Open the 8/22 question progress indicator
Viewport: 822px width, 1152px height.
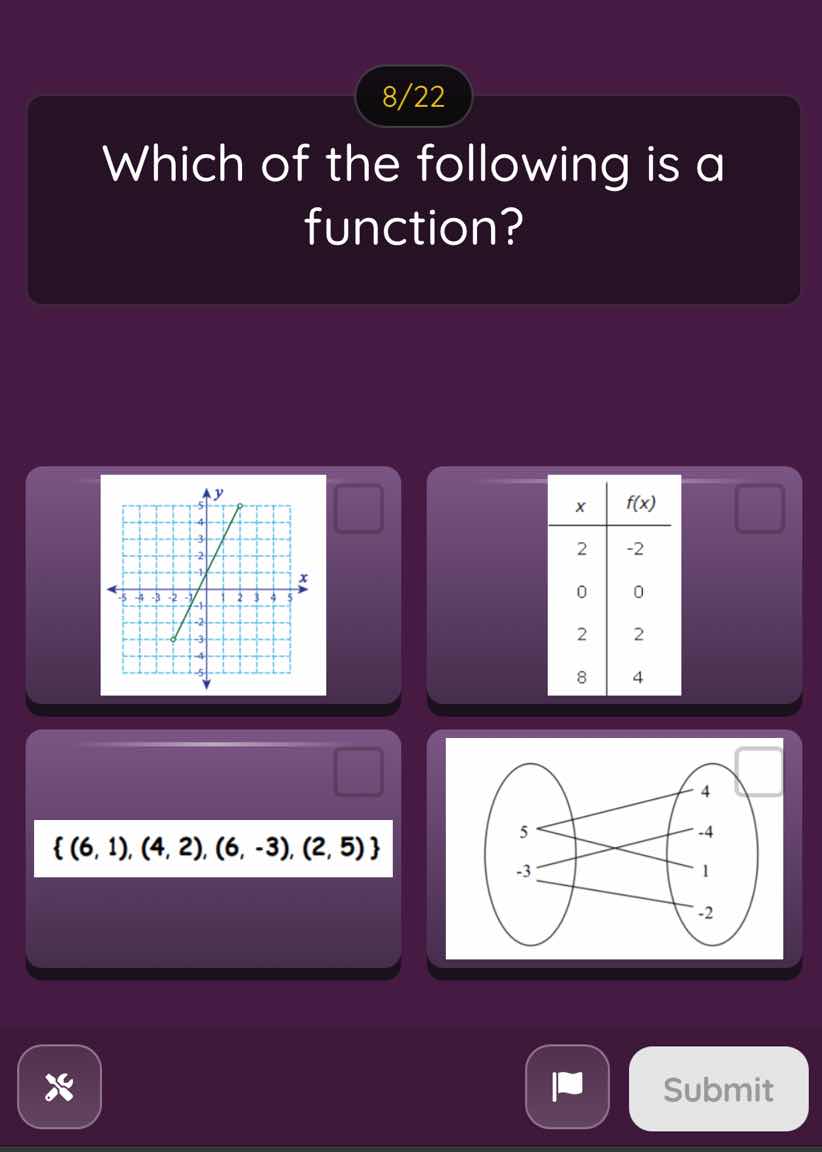click(412, 96)
